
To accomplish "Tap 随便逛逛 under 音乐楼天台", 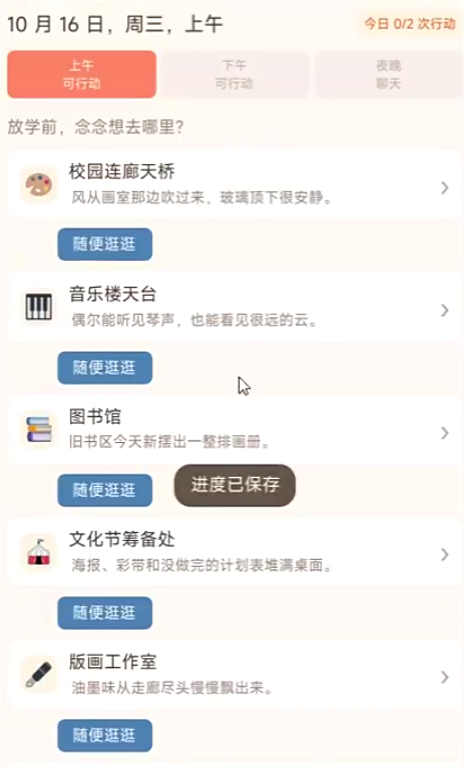I will pyautogui.click(x=105, y=367).
